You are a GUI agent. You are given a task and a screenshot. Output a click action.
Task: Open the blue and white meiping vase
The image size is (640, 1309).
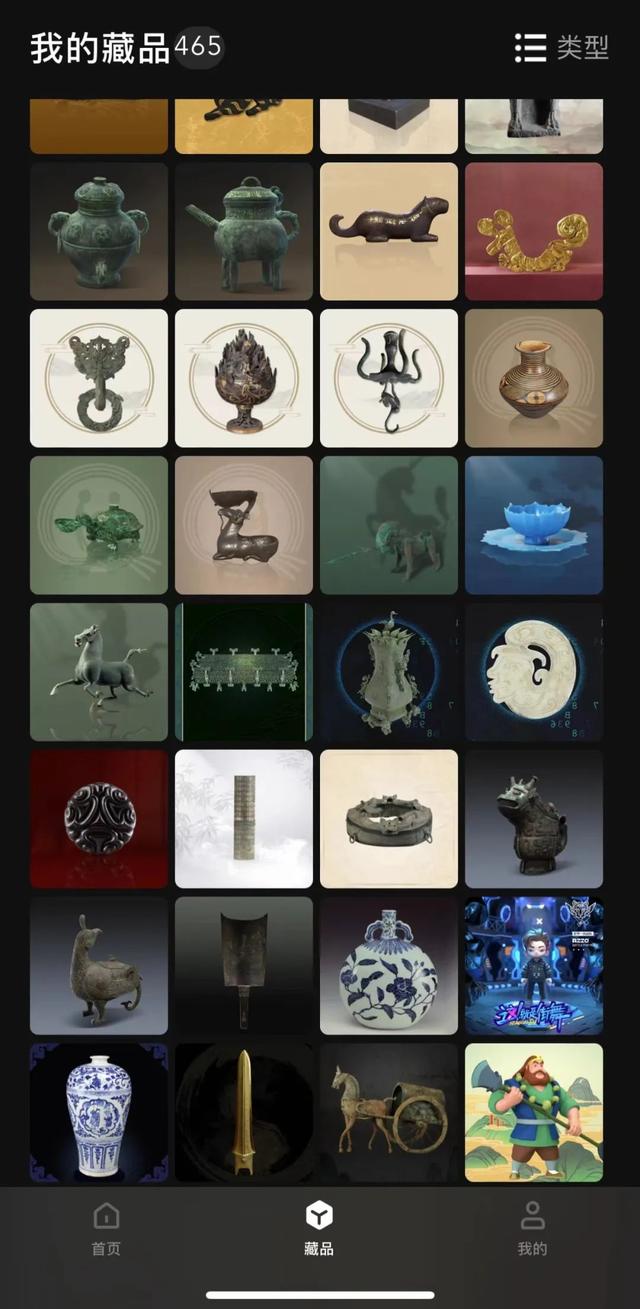click(99, 1113)
